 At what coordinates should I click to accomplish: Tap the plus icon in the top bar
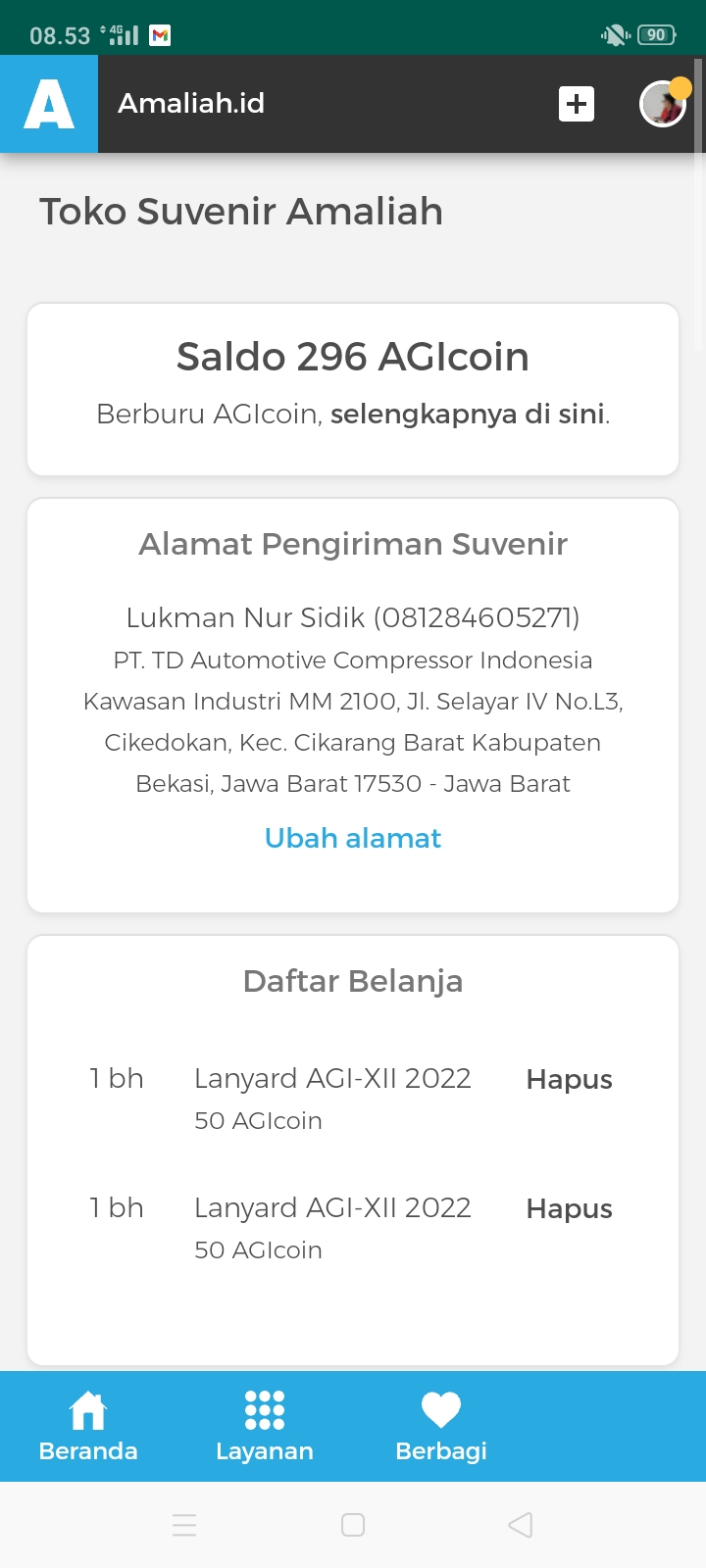577,104
